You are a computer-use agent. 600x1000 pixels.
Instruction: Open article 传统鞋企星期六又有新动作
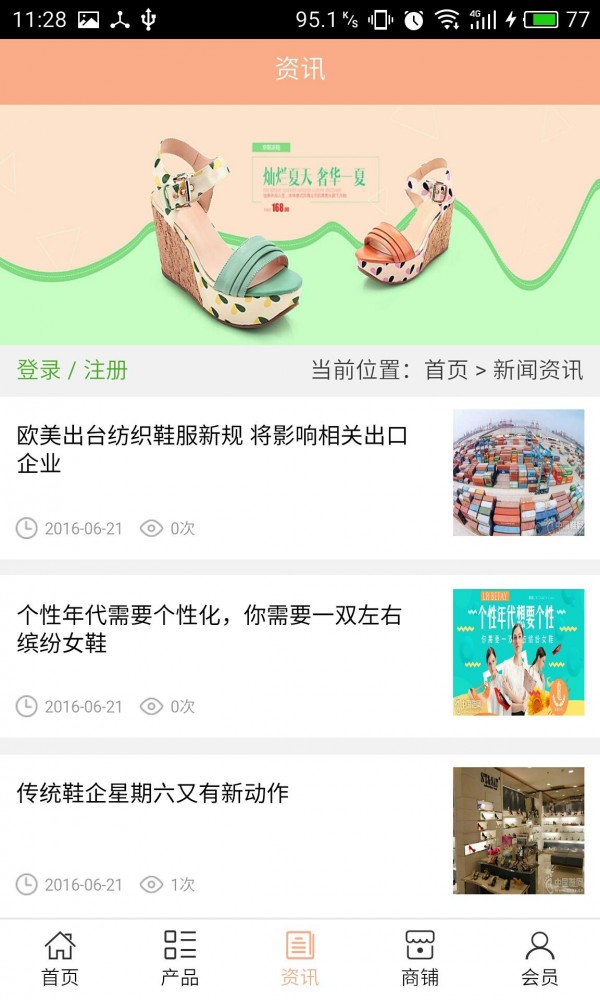coord(300,835)
